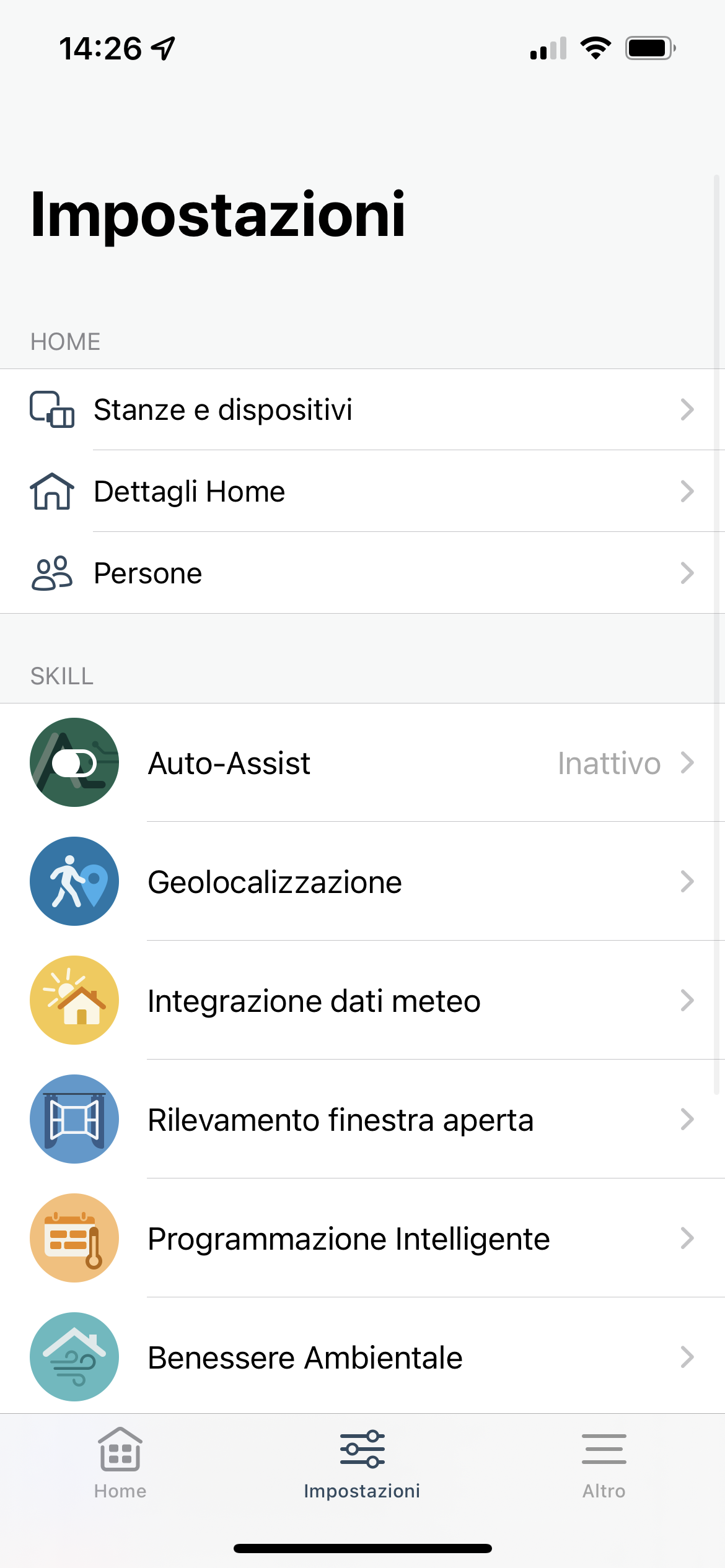Go to Persone settings
This screenshot has height=1568, width=725.
(x=362, y=573)
